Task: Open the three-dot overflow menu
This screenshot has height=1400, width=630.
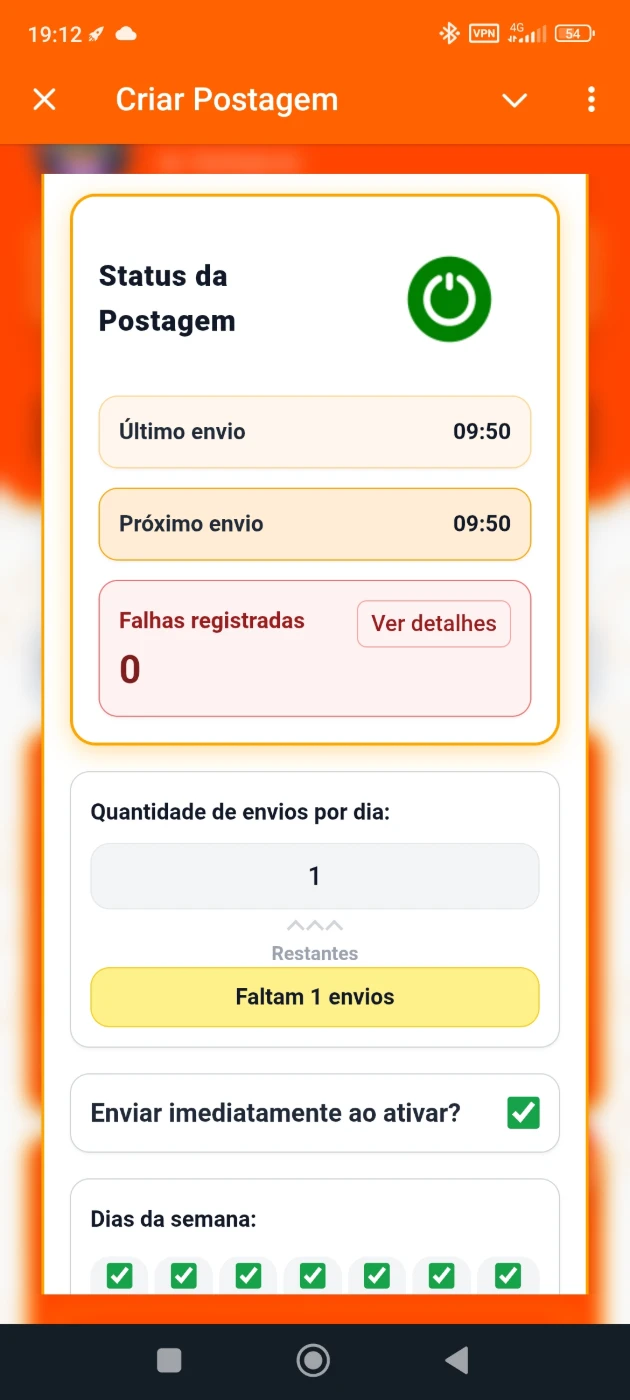Action: click(x=591, y=100)
